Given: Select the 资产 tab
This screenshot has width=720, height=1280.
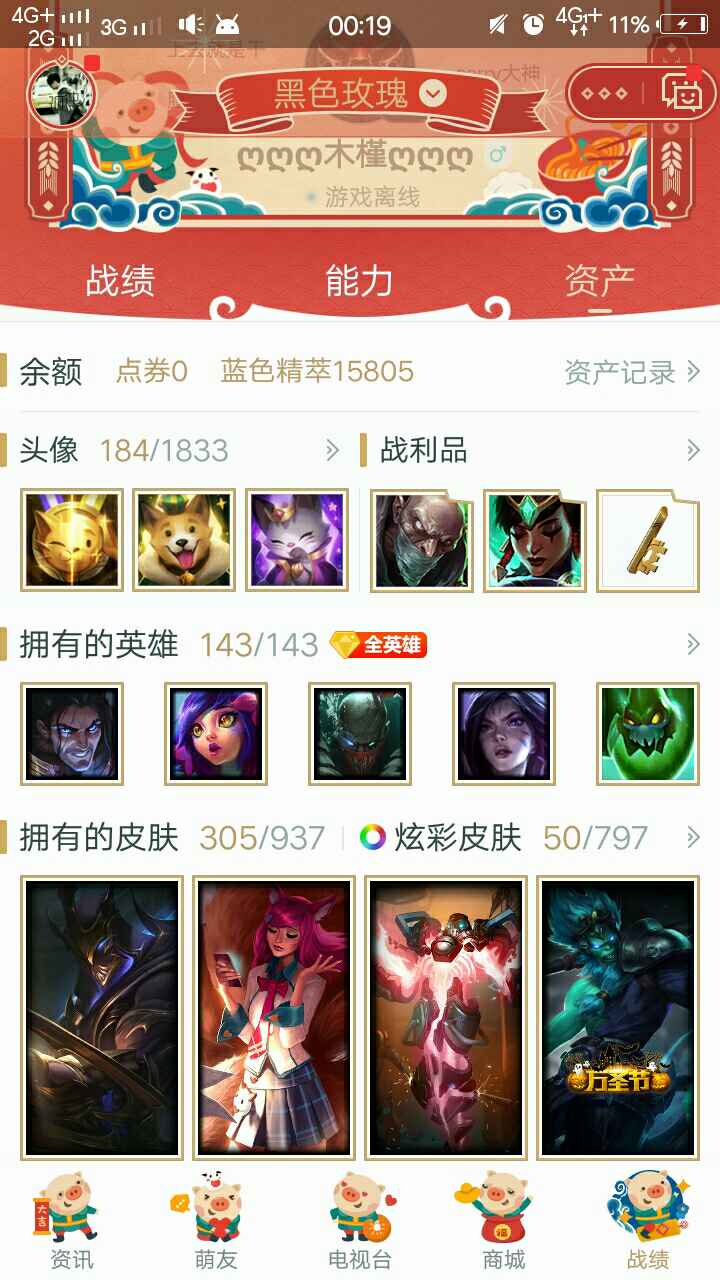Looking at the screenshot, I should click(599, 280).
